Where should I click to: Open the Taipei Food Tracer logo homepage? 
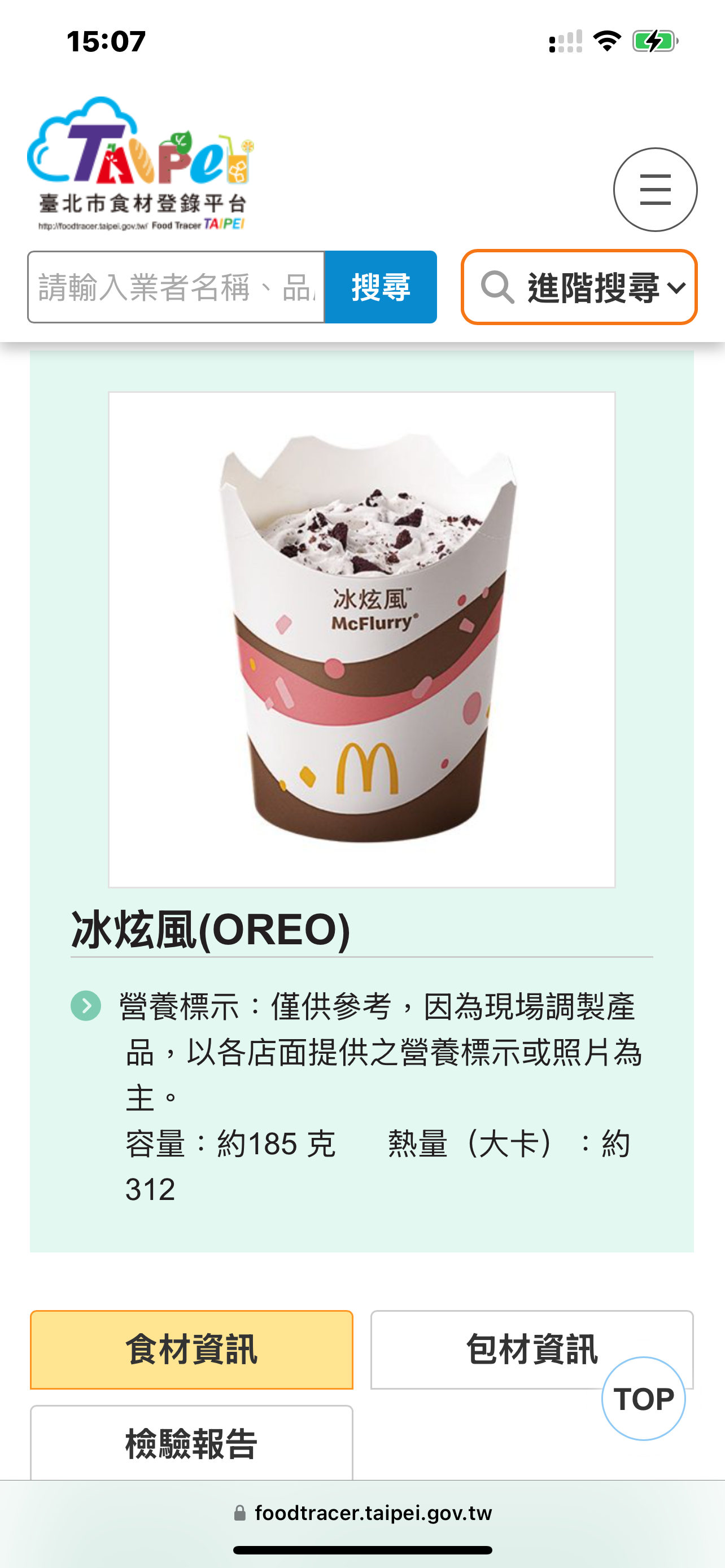(141, 164)
